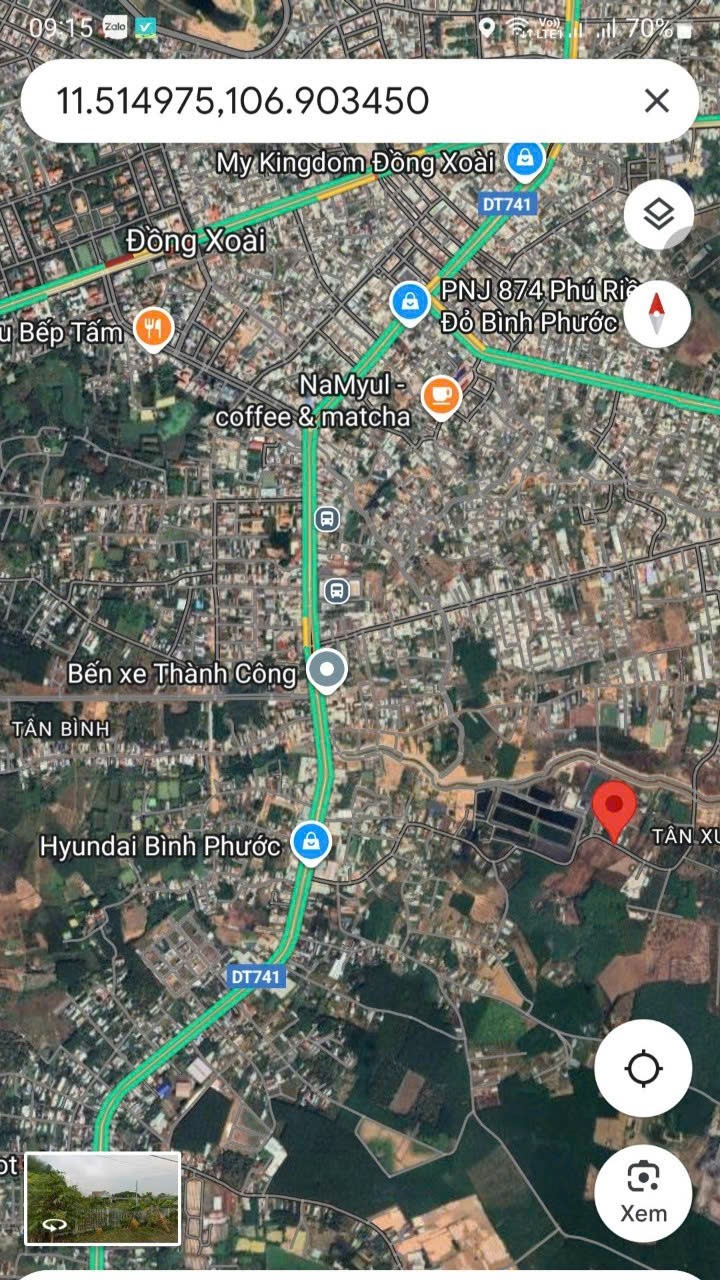This screenshot has width=720, height=1280.
Task: Select the Bếp Tấm restaurant marker
Action: [153, 328]
